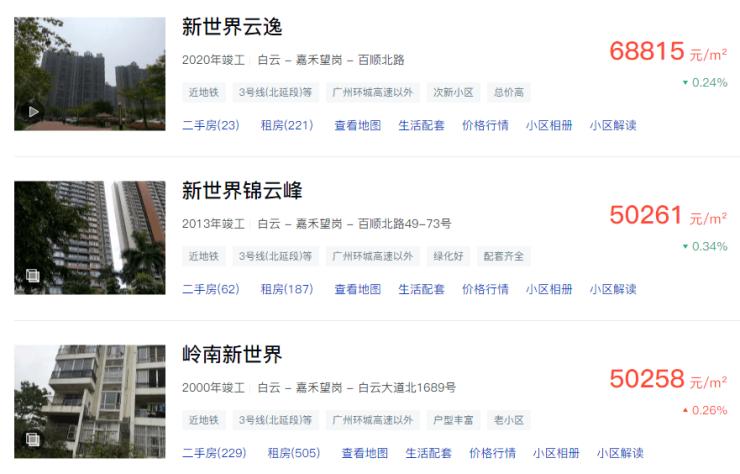View 价格行情 for 新世界云逸
This screenshot has height=474, width=740.
coord(485,125)
